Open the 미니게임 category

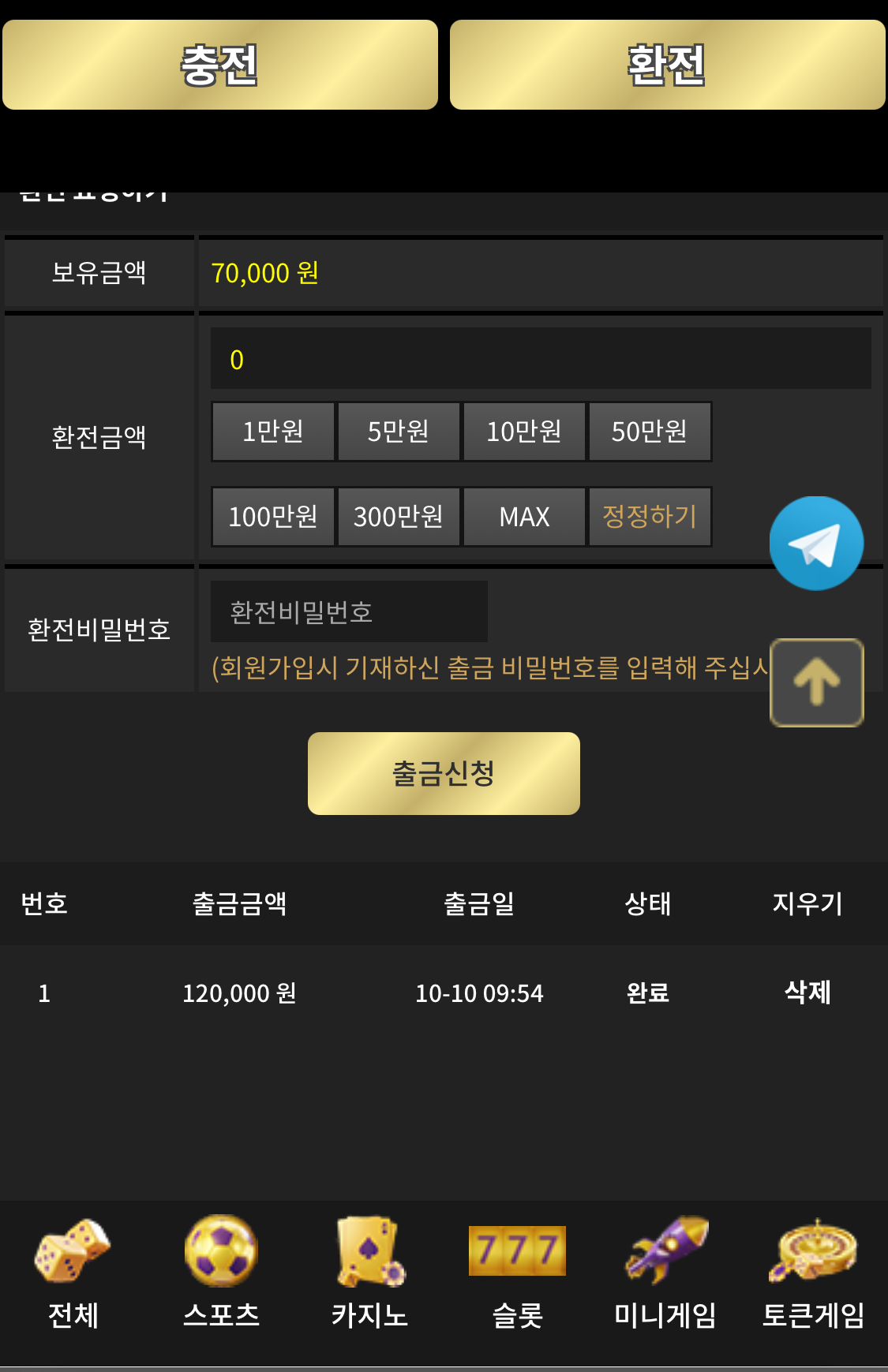(x=665, y=1272)
